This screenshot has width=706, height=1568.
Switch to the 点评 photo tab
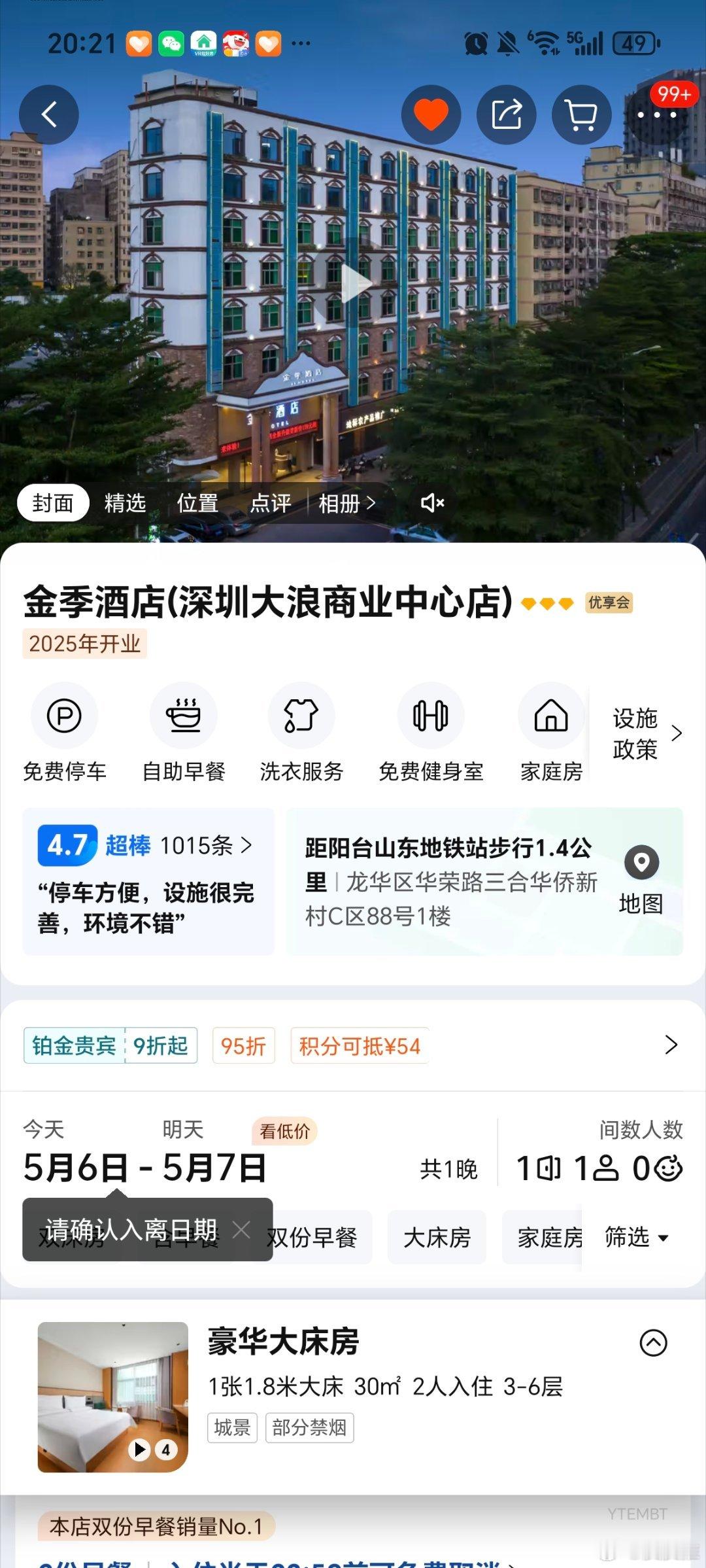[x=270, y=502]
